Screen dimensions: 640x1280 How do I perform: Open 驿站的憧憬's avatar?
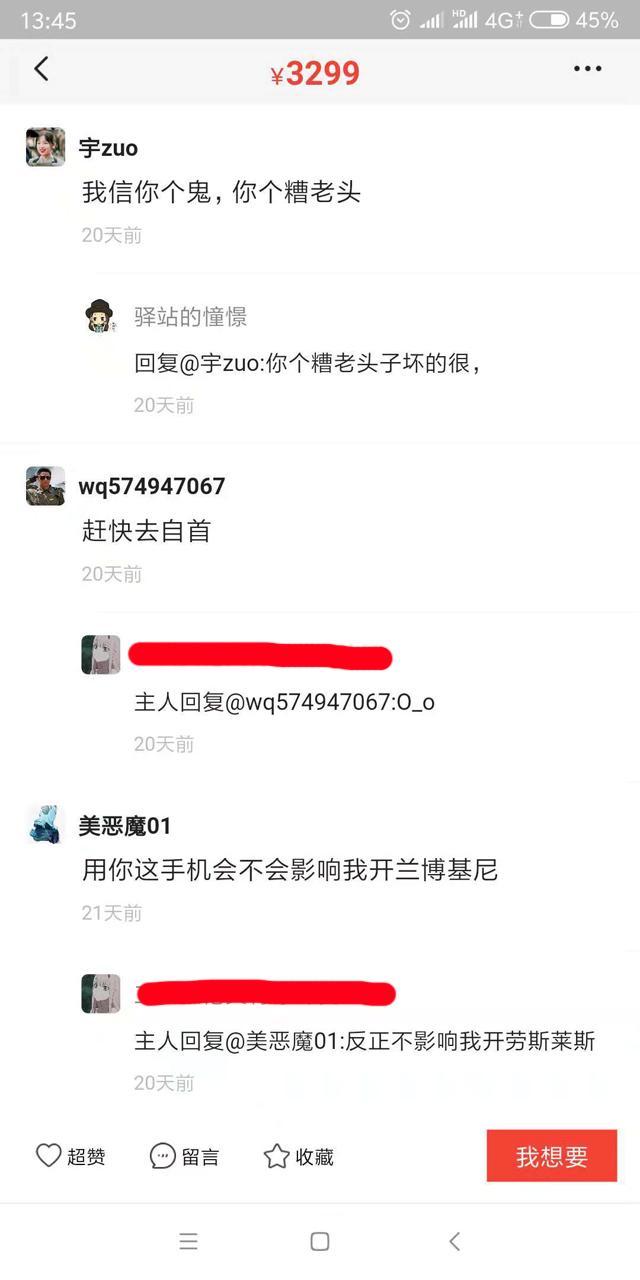pos(101,317)
